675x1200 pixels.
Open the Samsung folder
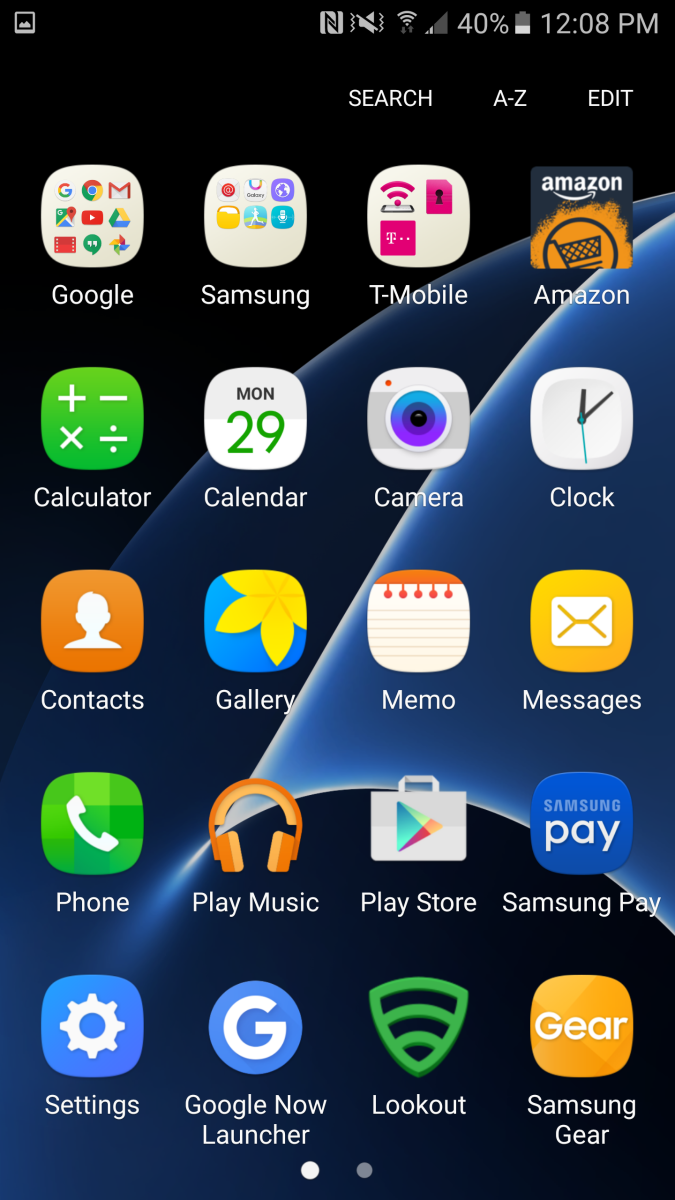(255, 216)
